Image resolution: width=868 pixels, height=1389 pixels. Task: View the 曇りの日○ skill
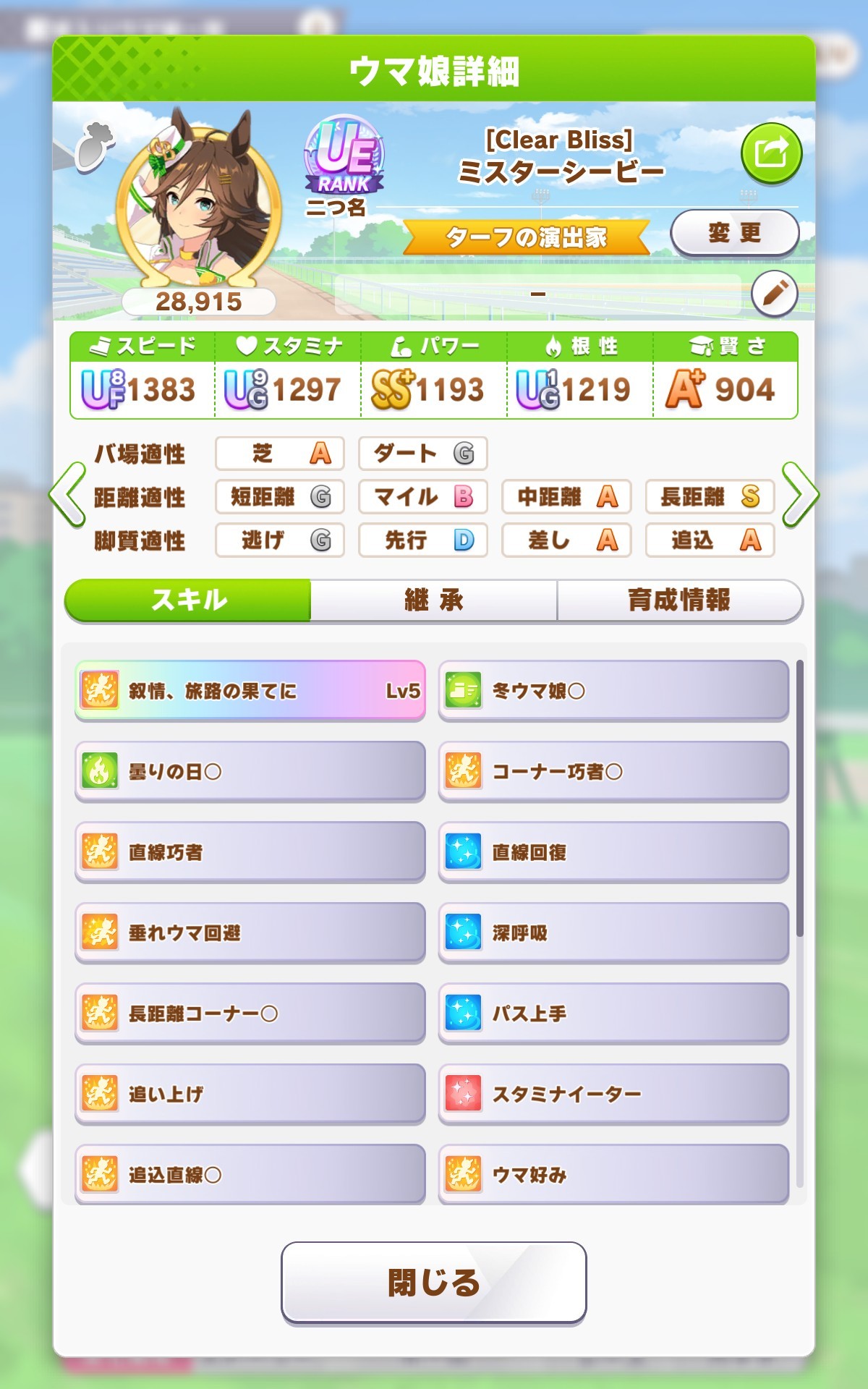[x=250, y=771]
